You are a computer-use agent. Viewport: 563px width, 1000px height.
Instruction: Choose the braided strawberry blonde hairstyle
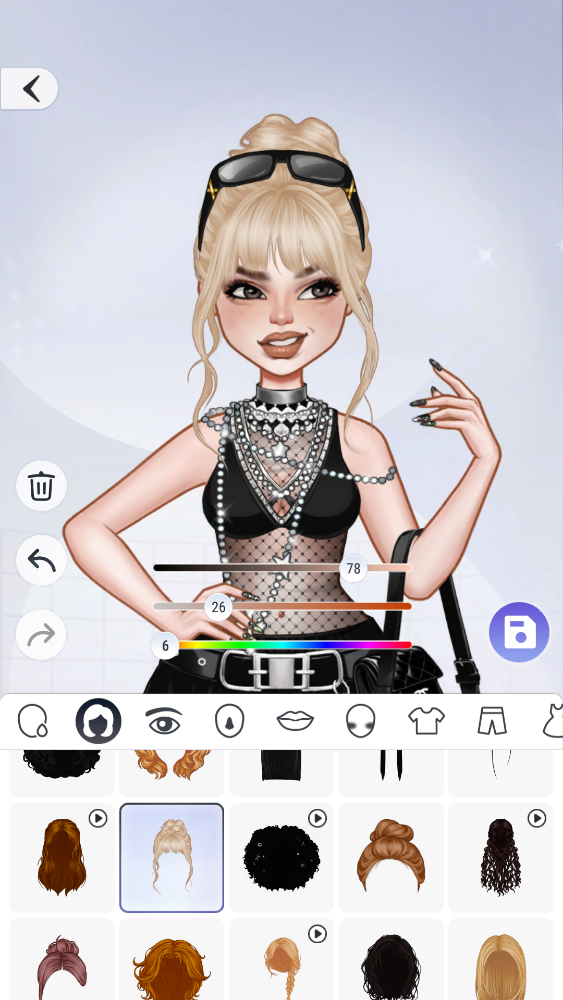coord(281,960)
